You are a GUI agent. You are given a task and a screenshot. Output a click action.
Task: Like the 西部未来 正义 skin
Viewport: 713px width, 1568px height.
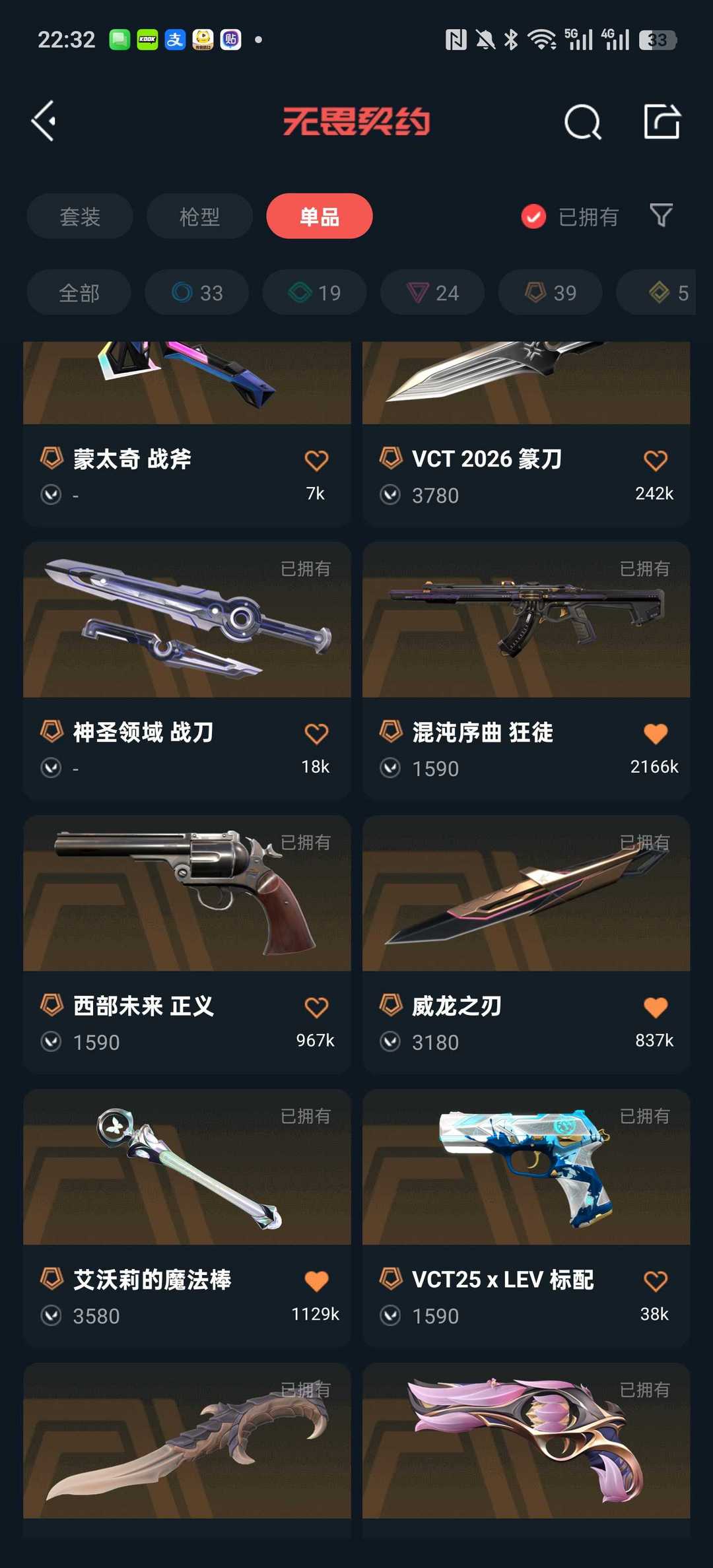pyautogui.click(x=316, y=1007)
